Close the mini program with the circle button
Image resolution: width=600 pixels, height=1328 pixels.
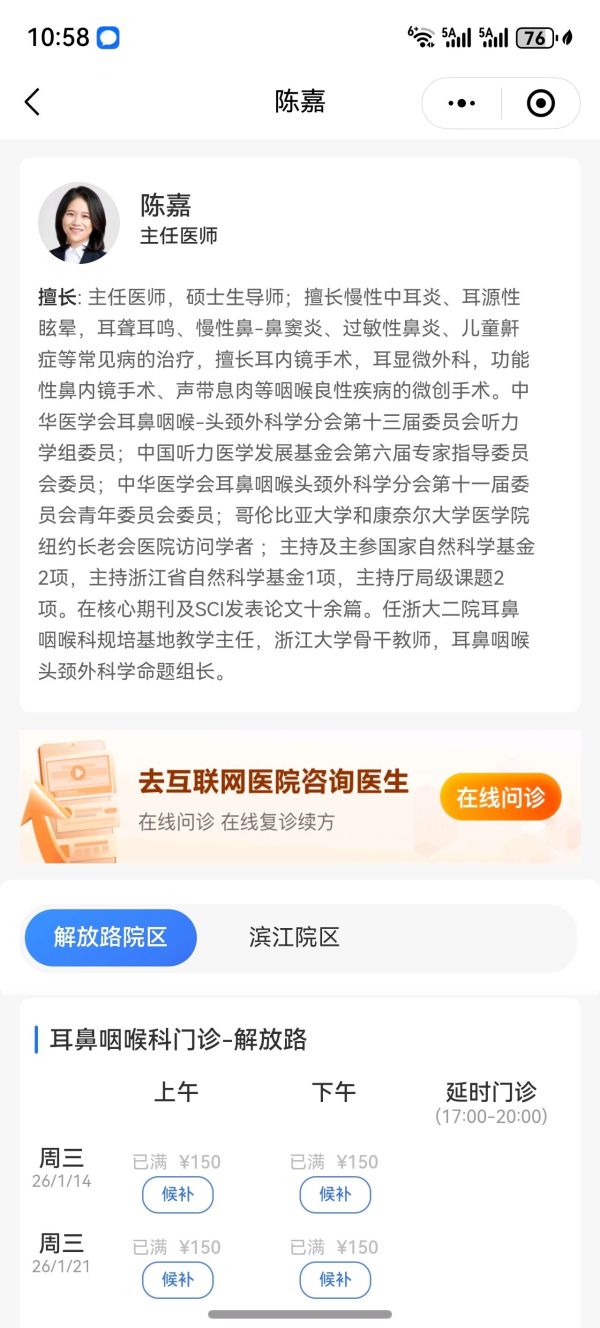[x=540, y=103]
